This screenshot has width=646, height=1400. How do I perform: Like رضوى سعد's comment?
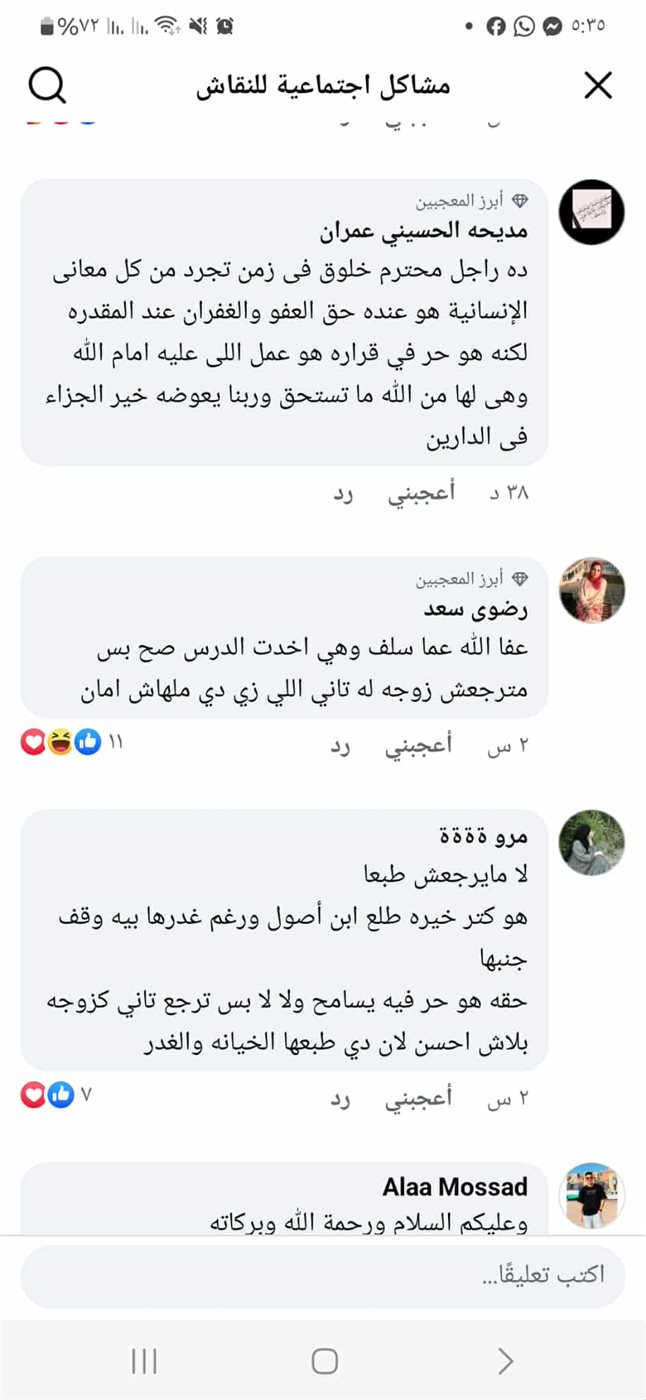(x=420, y=745)
